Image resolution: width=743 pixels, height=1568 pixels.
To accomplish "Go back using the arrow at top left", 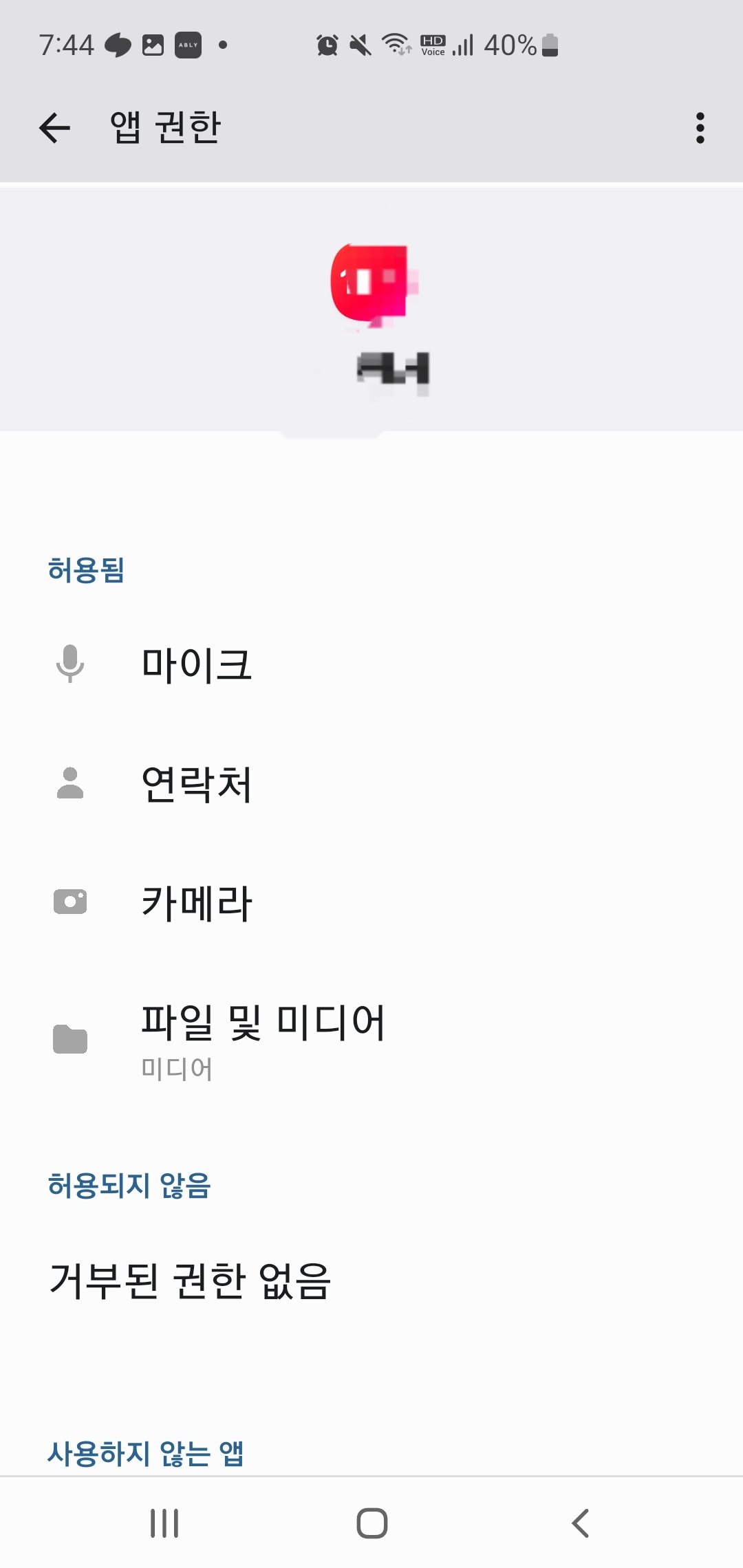I will click(54, 128).
